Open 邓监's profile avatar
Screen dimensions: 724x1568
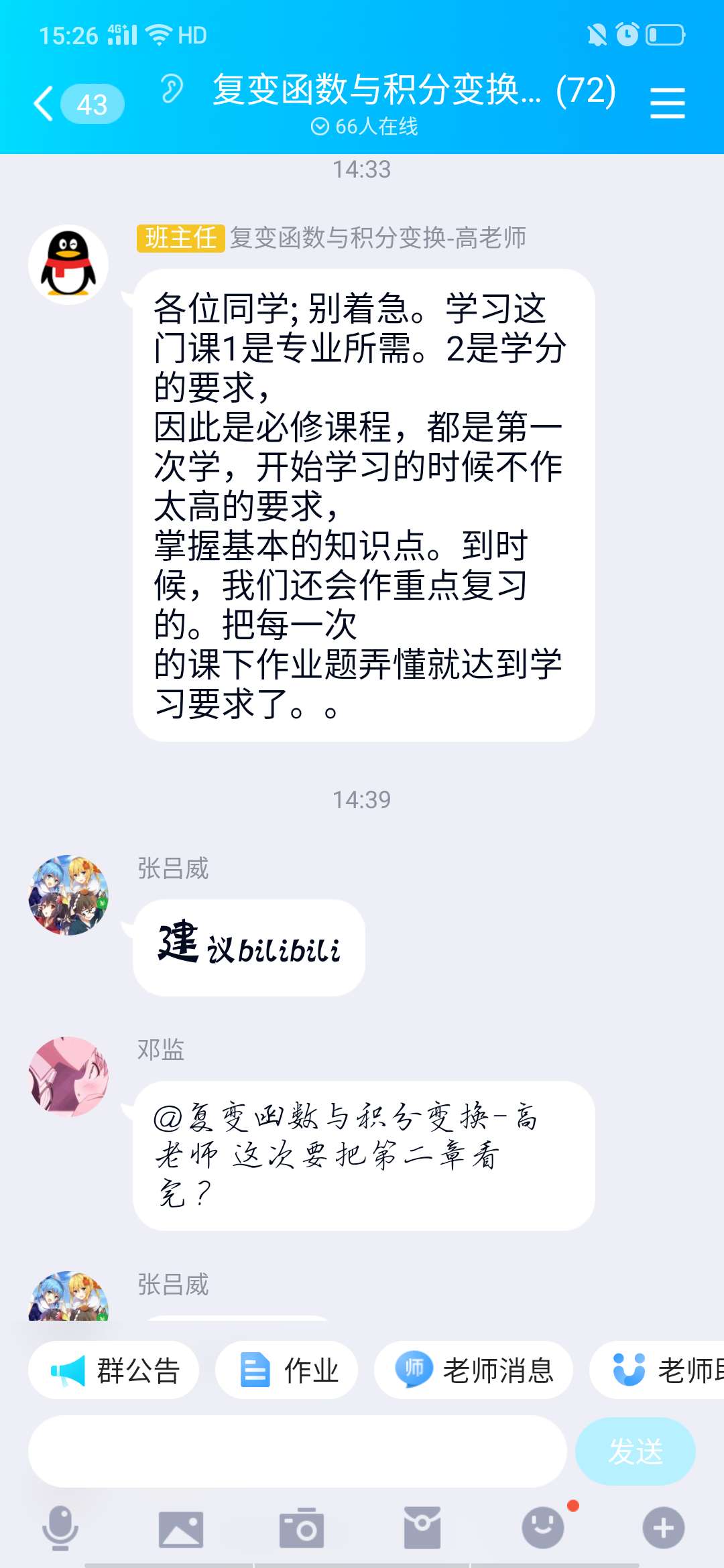tap(68, 1076)
